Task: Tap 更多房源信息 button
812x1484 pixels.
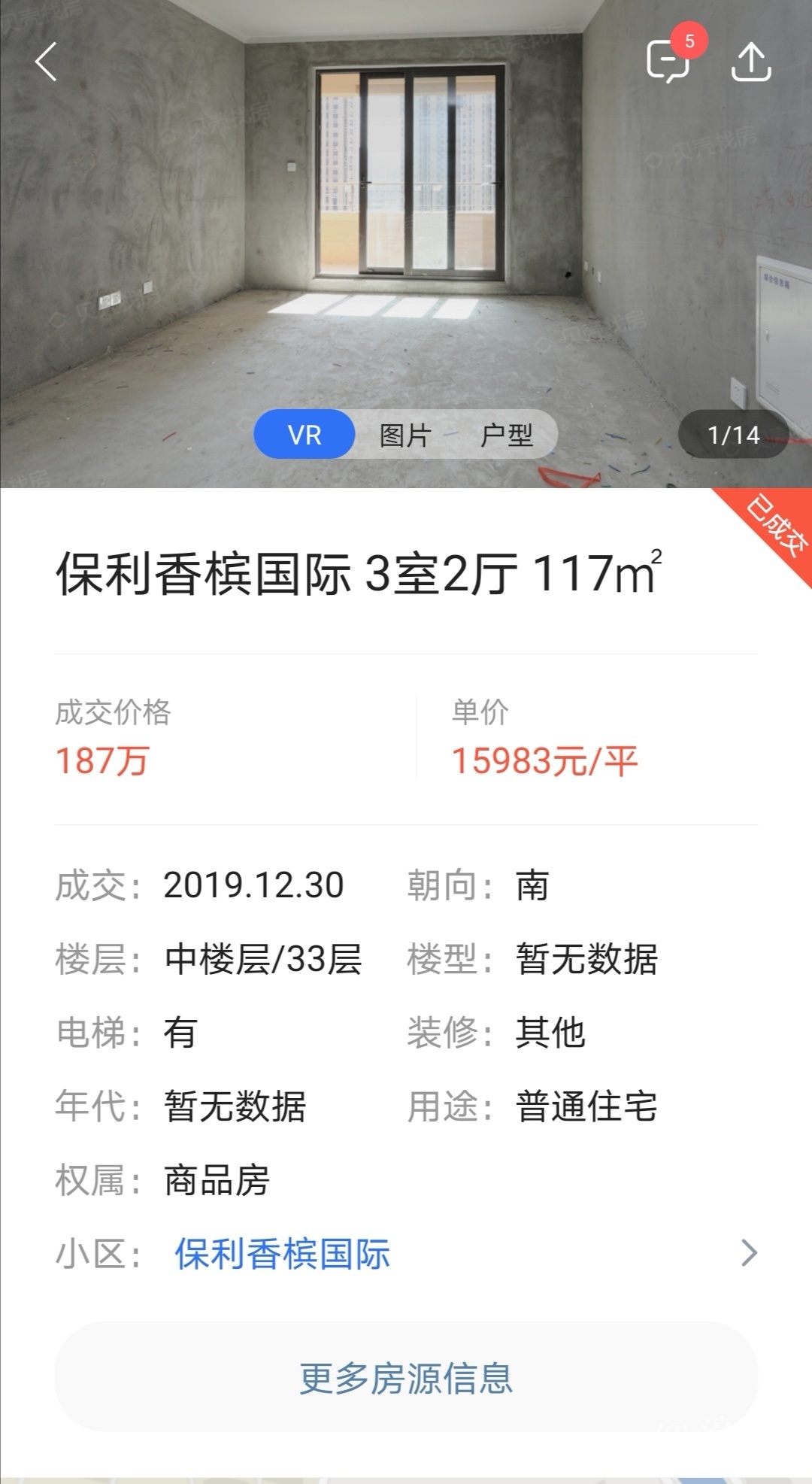Action: pos(406,1378)
